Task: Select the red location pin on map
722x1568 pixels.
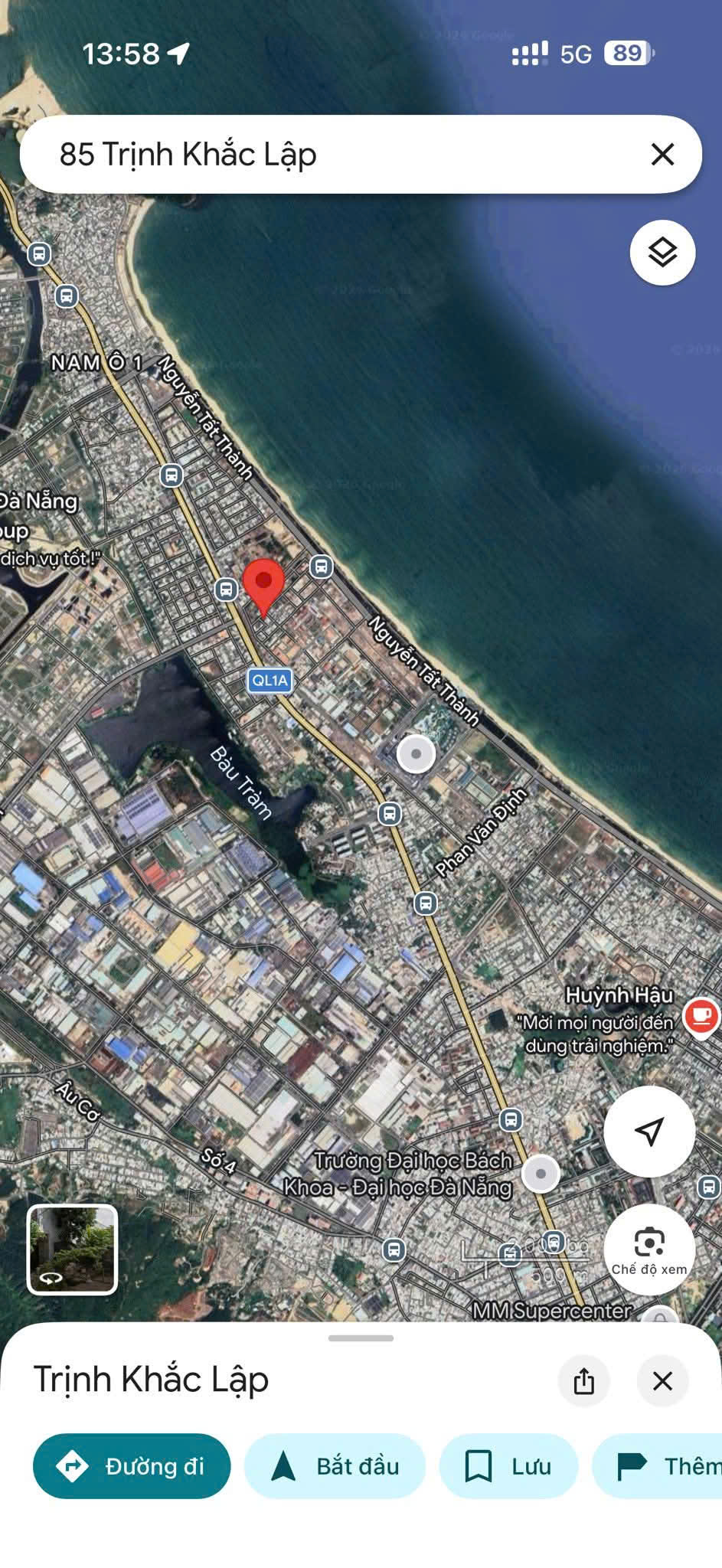Action: click(x=263, y=583)
